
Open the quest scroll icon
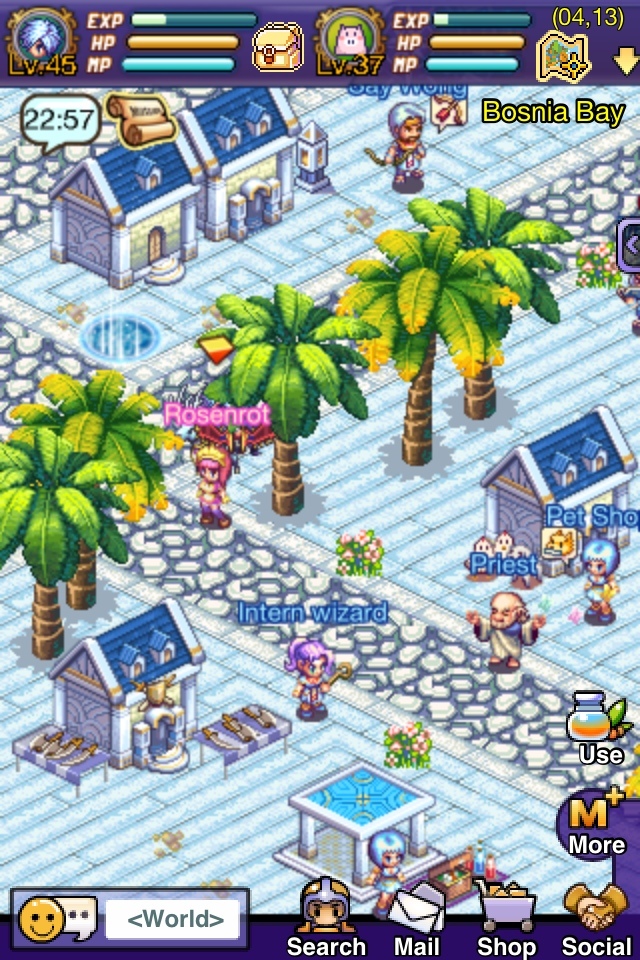(140, 118)
